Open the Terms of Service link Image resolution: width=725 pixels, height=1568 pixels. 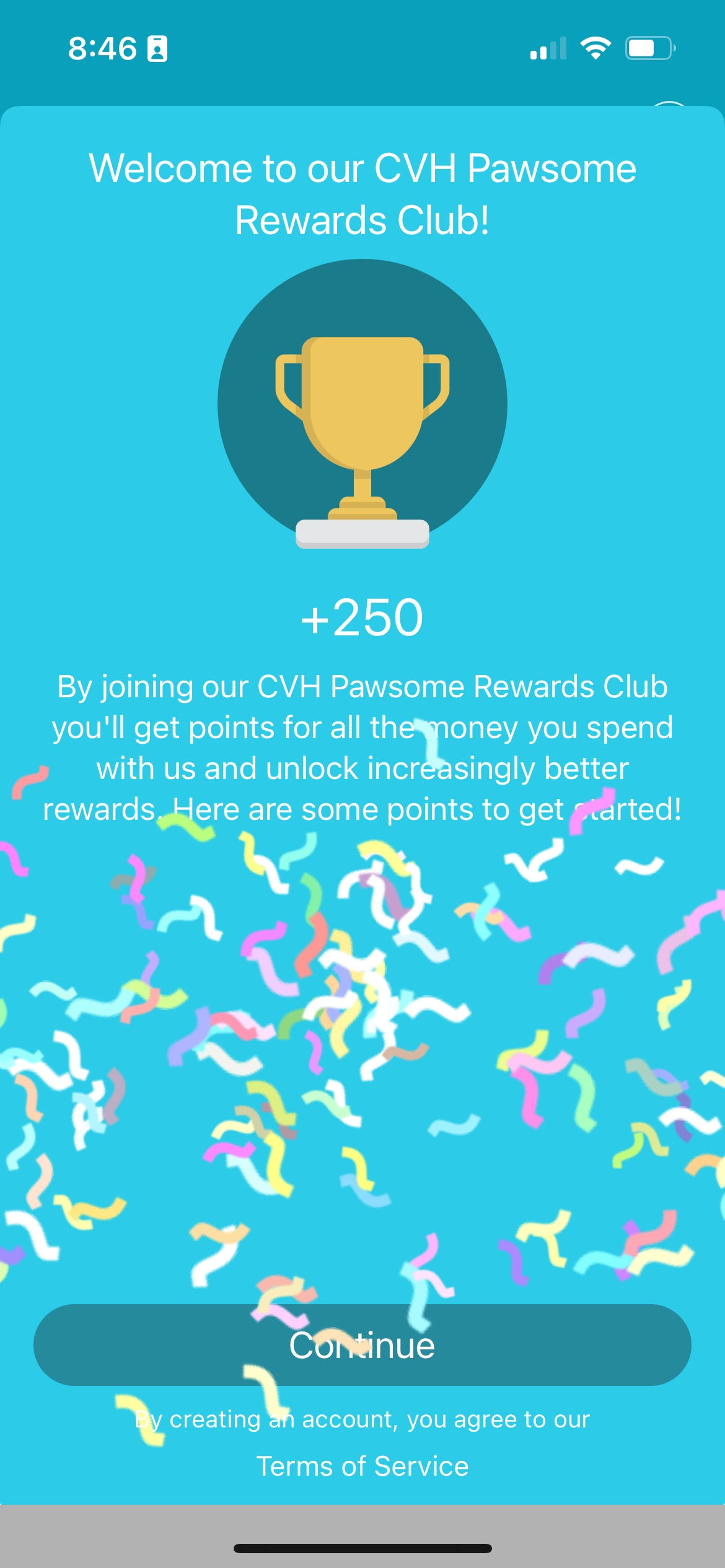tap(362, 1466)
